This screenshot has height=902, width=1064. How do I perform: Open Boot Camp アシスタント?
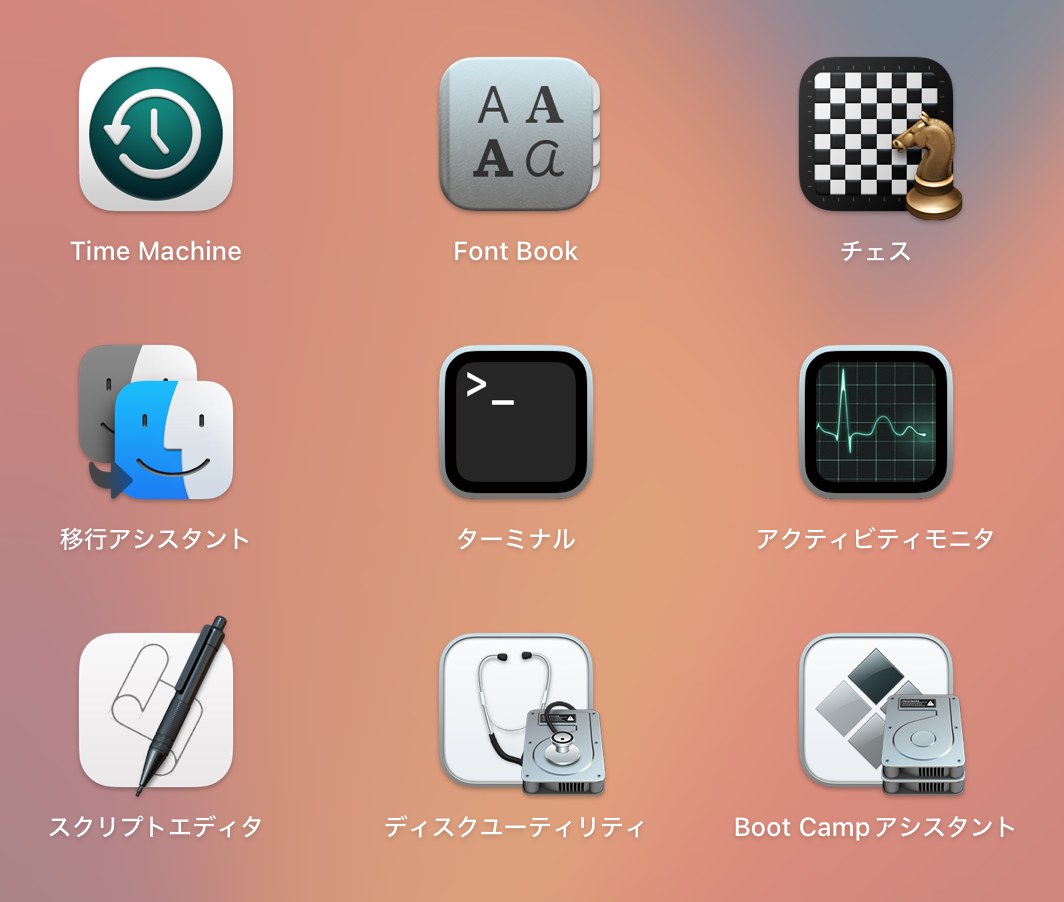tap(876, 711)
